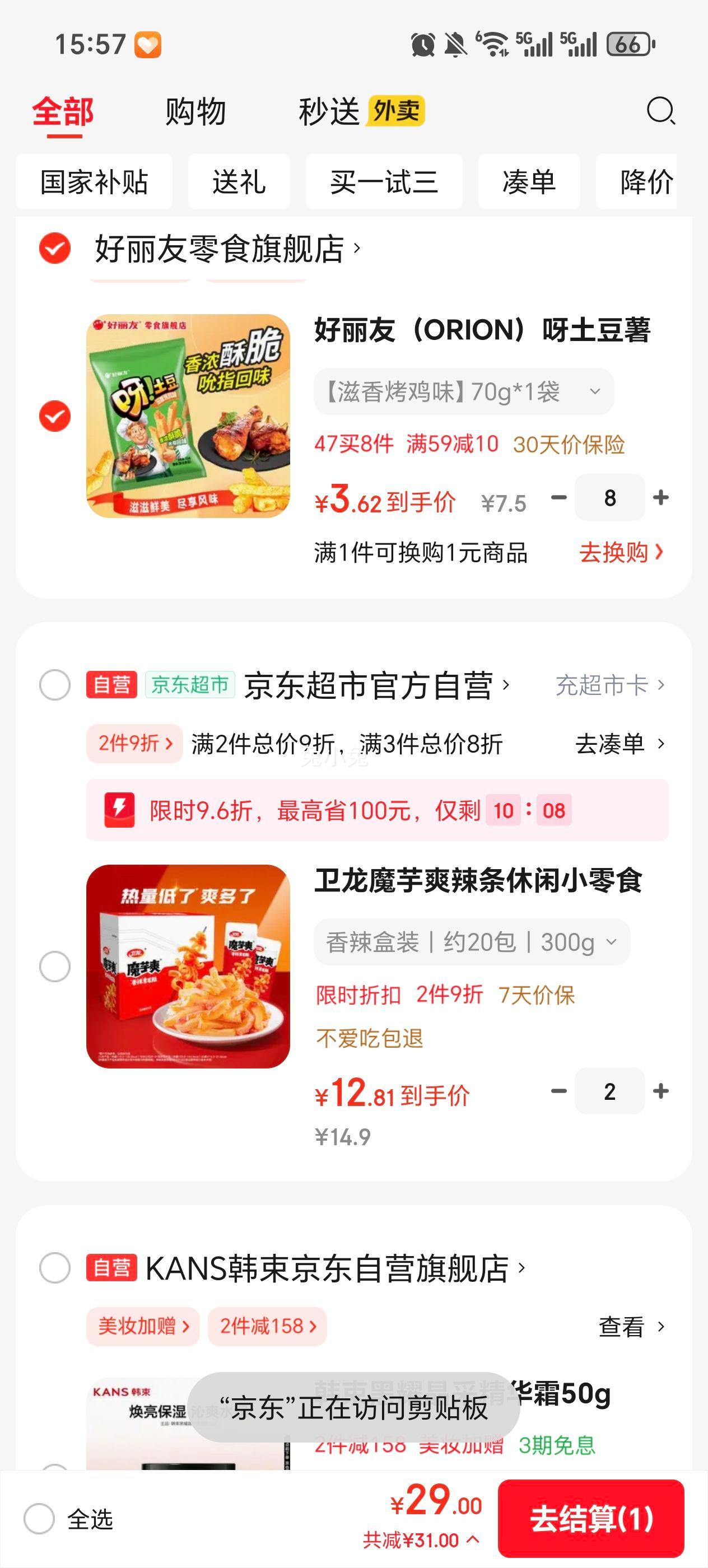Tap the 去结算(1) checkout button

pos(590,1519)
